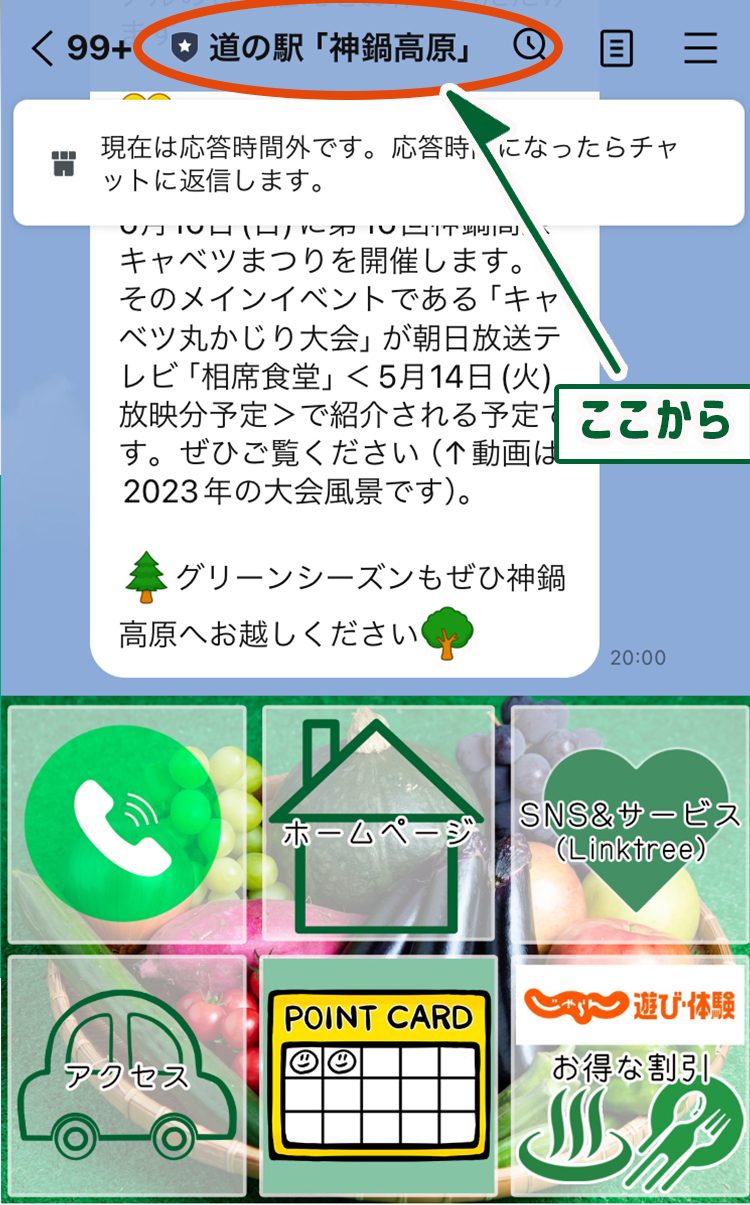This screenshot has height=1205, width=750.
Task: Open the ホームページ tile
Action: click(x=378, y=823)
